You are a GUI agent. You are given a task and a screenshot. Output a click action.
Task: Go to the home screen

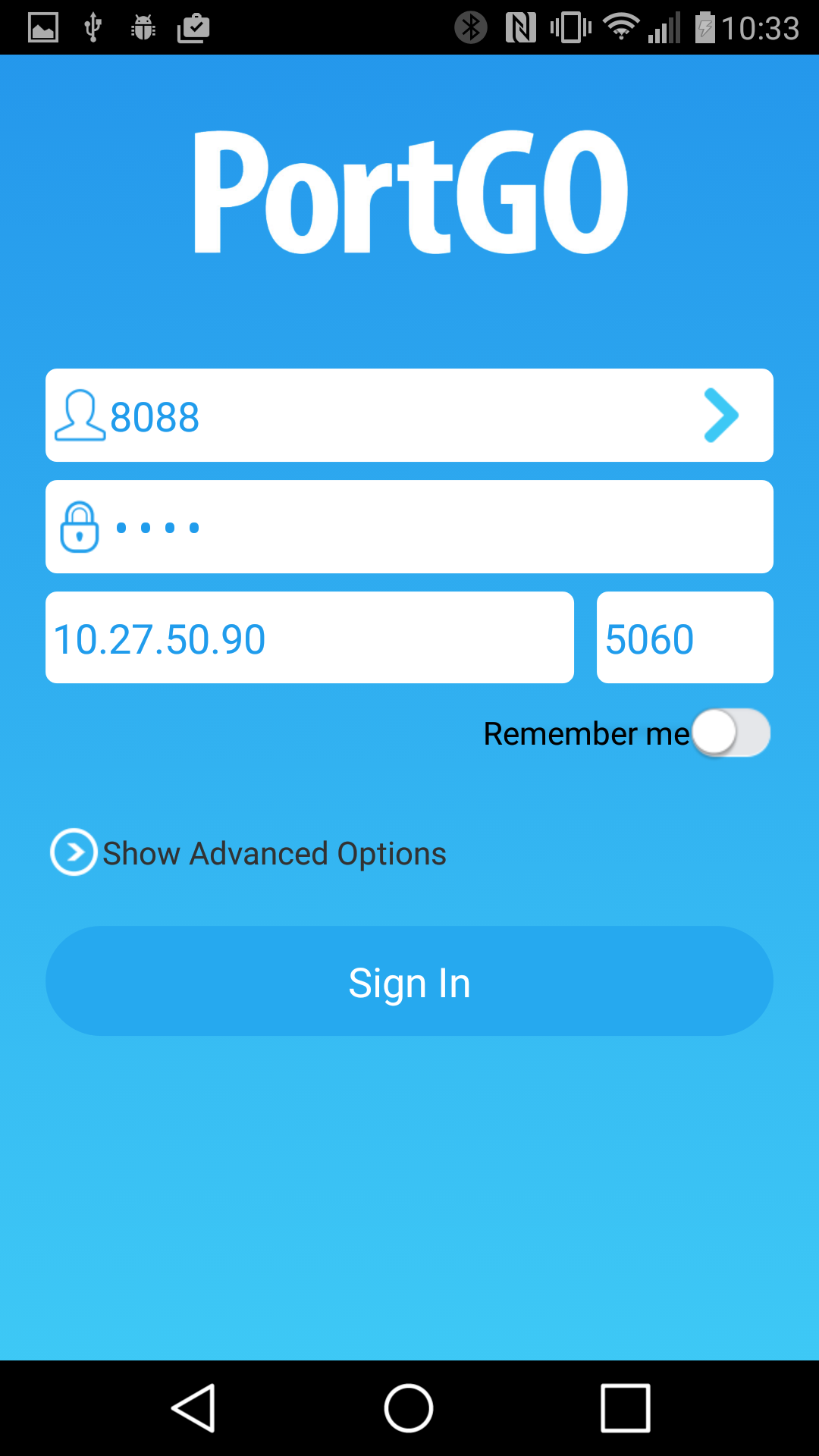(409, 1408)
